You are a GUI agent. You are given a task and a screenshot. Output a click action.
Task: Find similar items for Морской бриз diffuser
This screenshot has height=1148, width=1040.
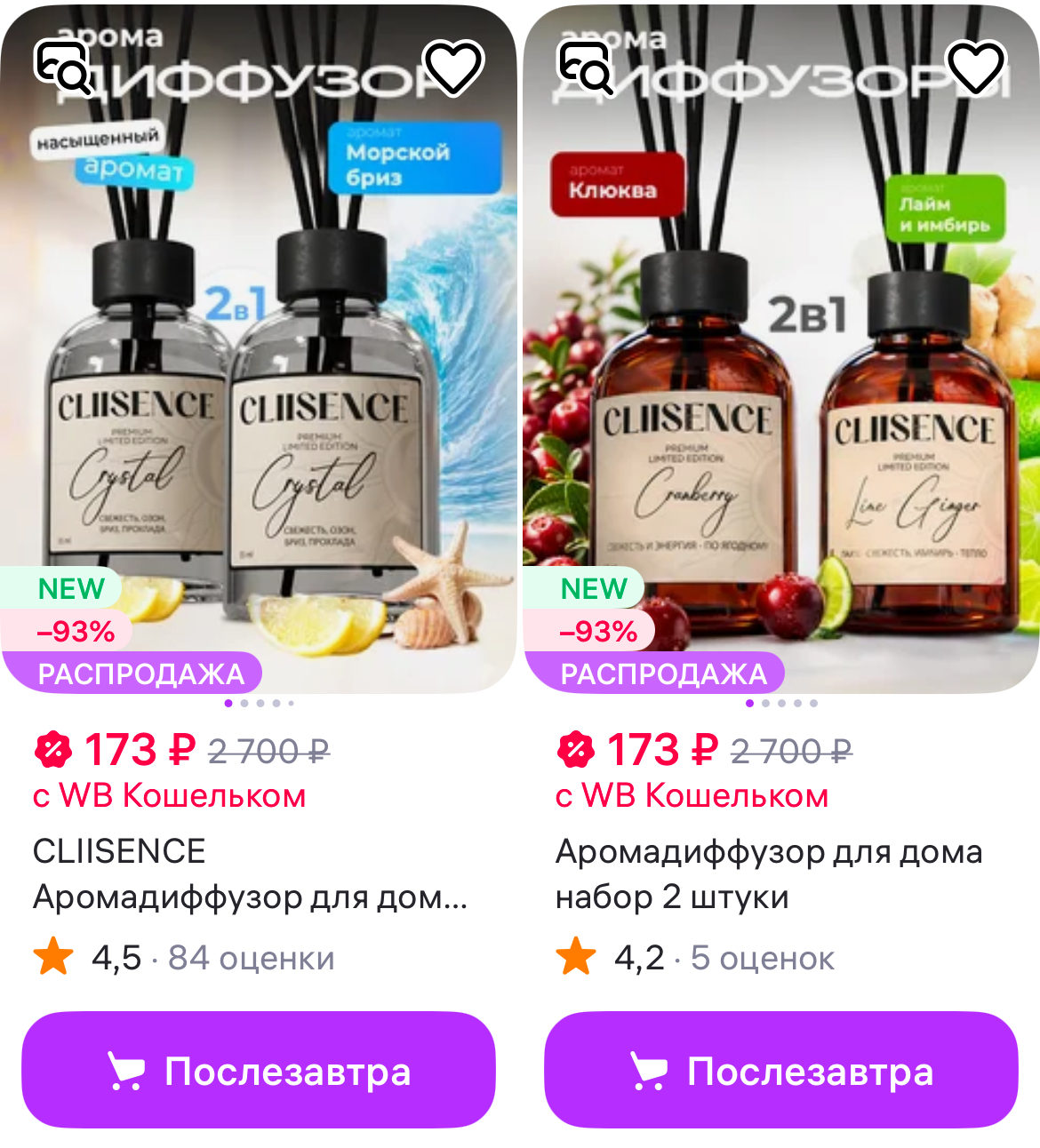click(63, 67)
